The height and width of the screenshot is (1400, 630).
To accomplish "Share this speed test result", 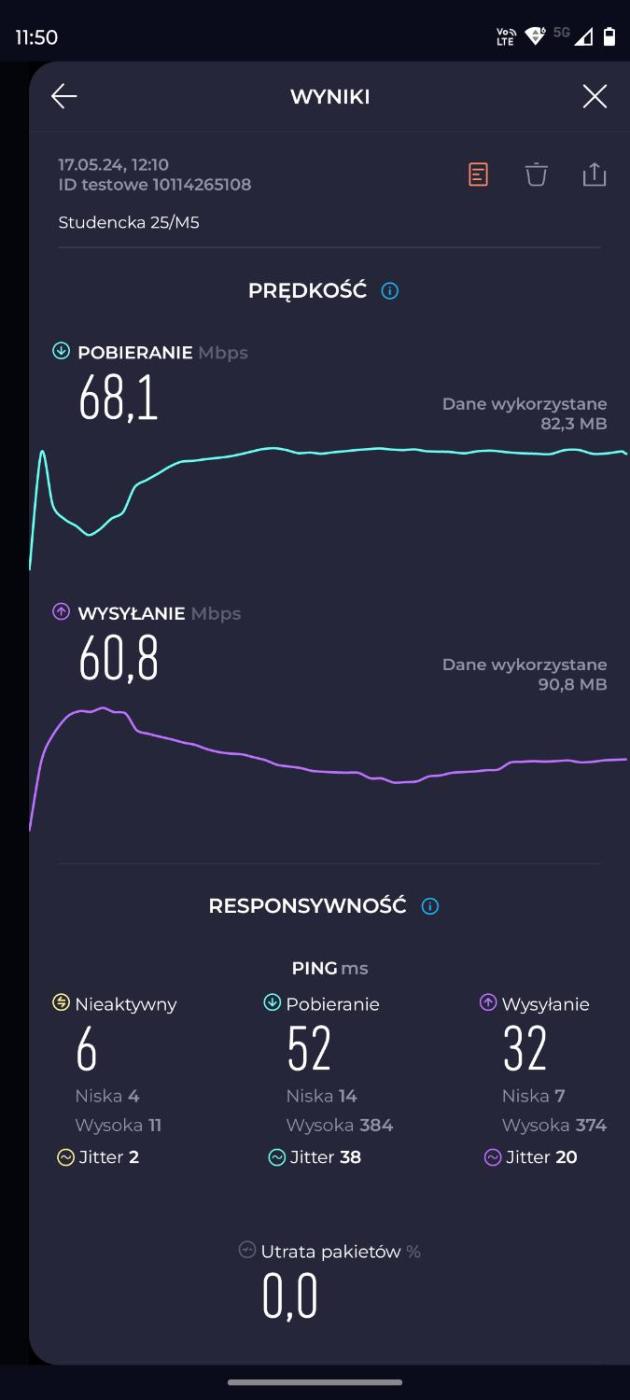I will click(x=595, y=175).
